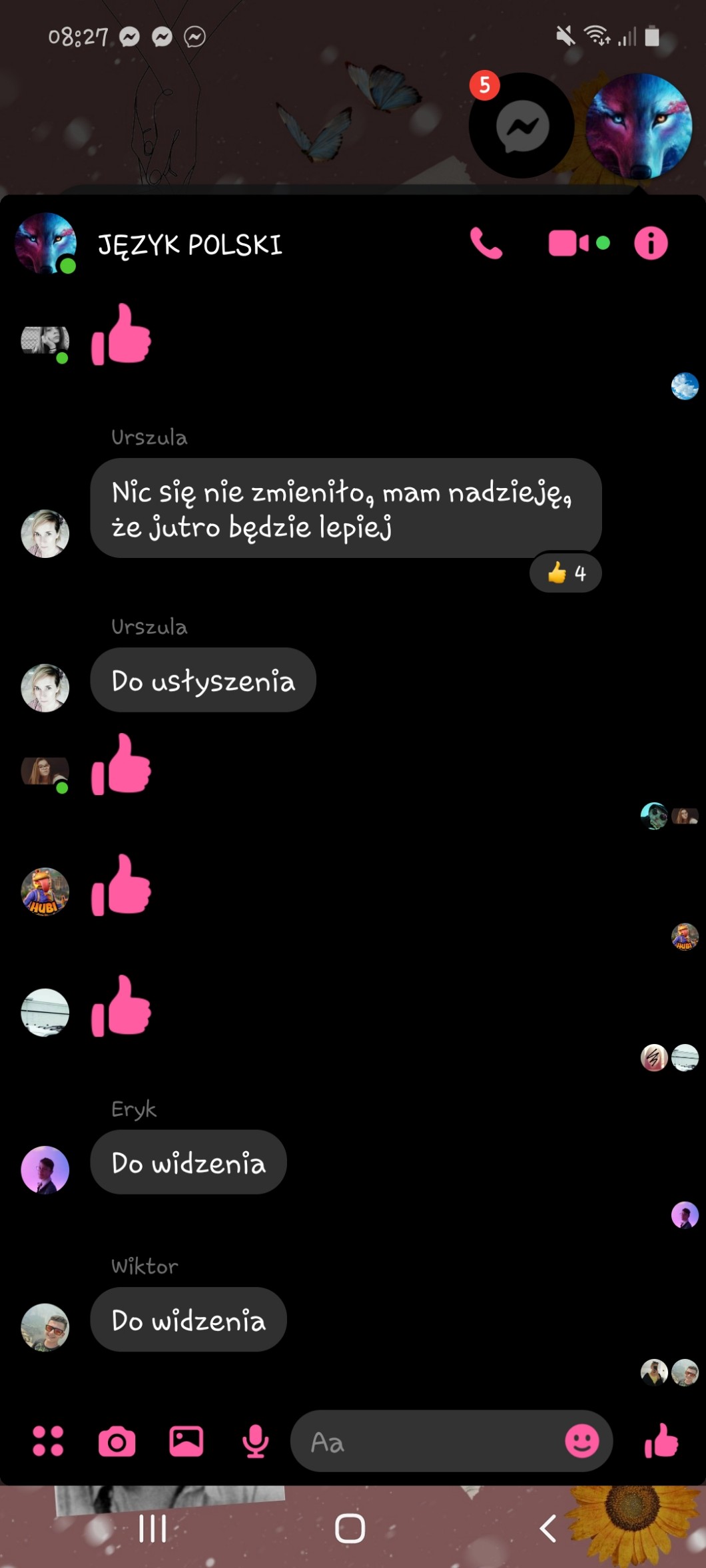
Task: Open the more actions grid menu
Action: pos(48,1441)
